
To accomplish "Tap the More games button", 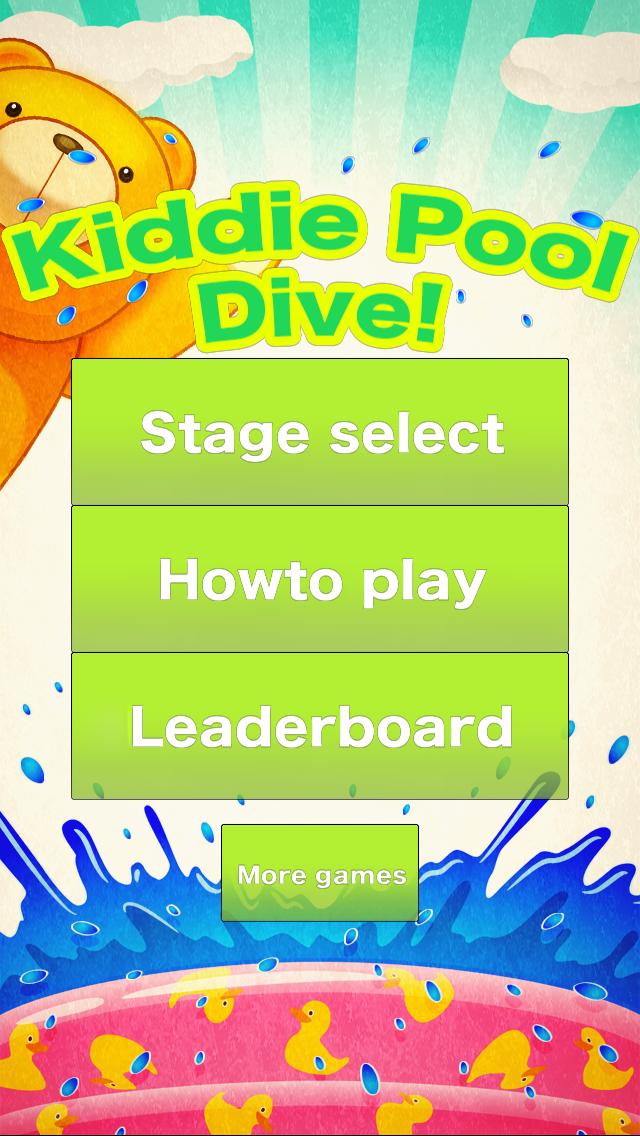I will 320,873.
